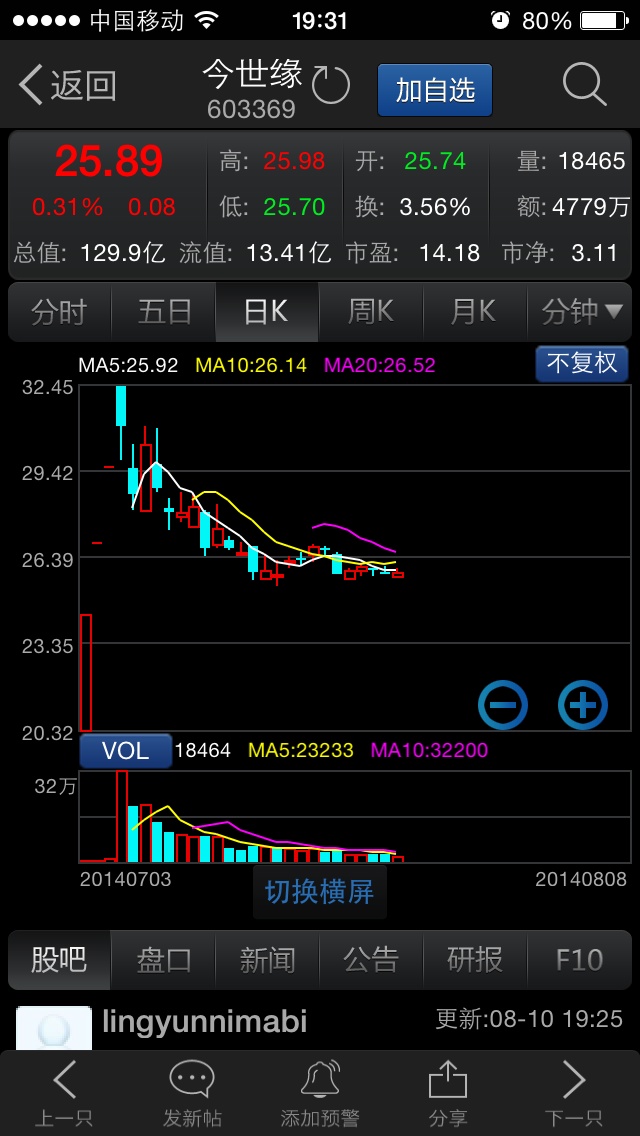640x1136 pixels.
Task: Zoom in the K-line chart
Action: (582, 705)
